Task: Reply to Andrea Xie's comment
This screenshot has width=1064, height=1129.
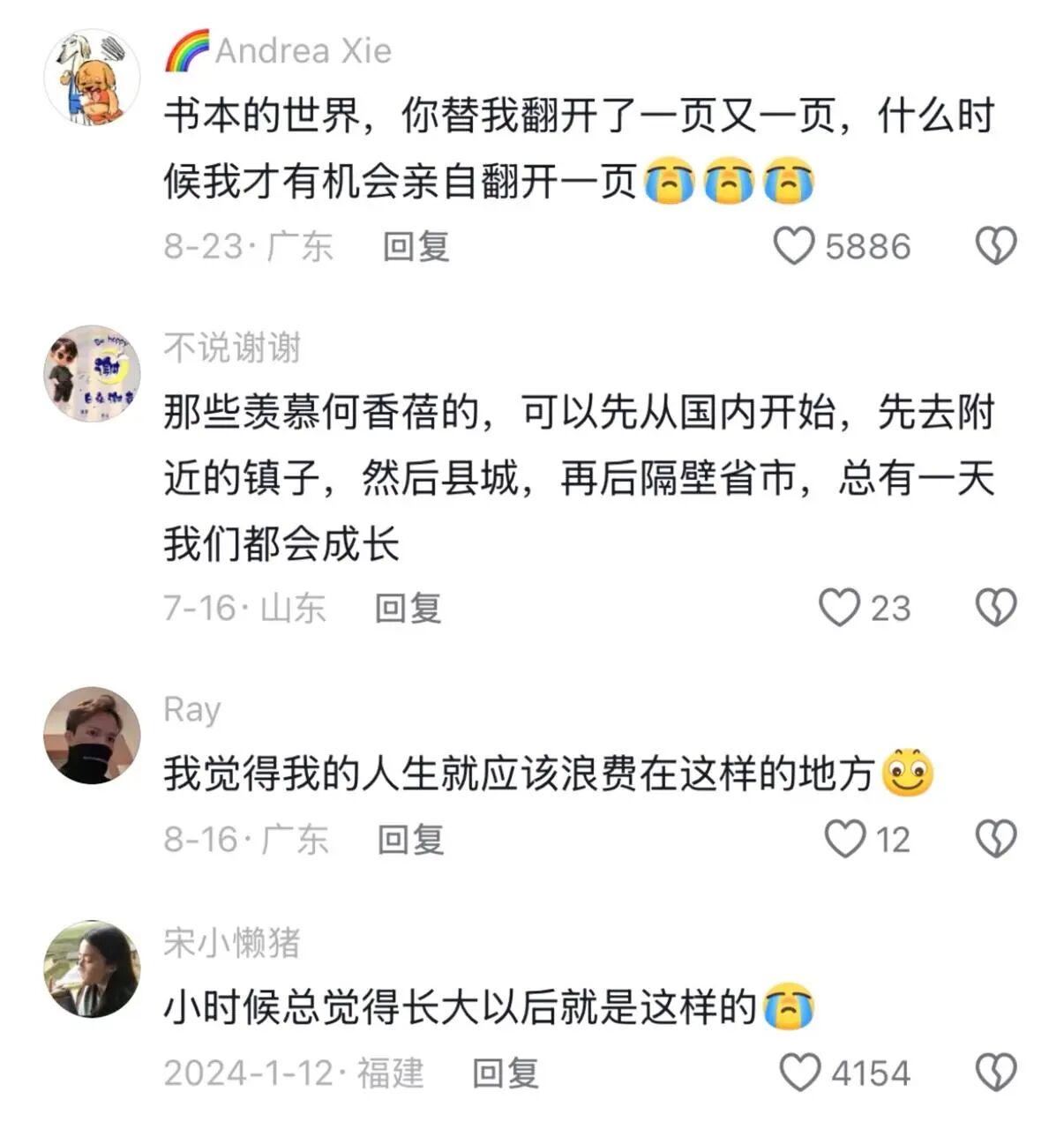Action: (x=416, y=246)
